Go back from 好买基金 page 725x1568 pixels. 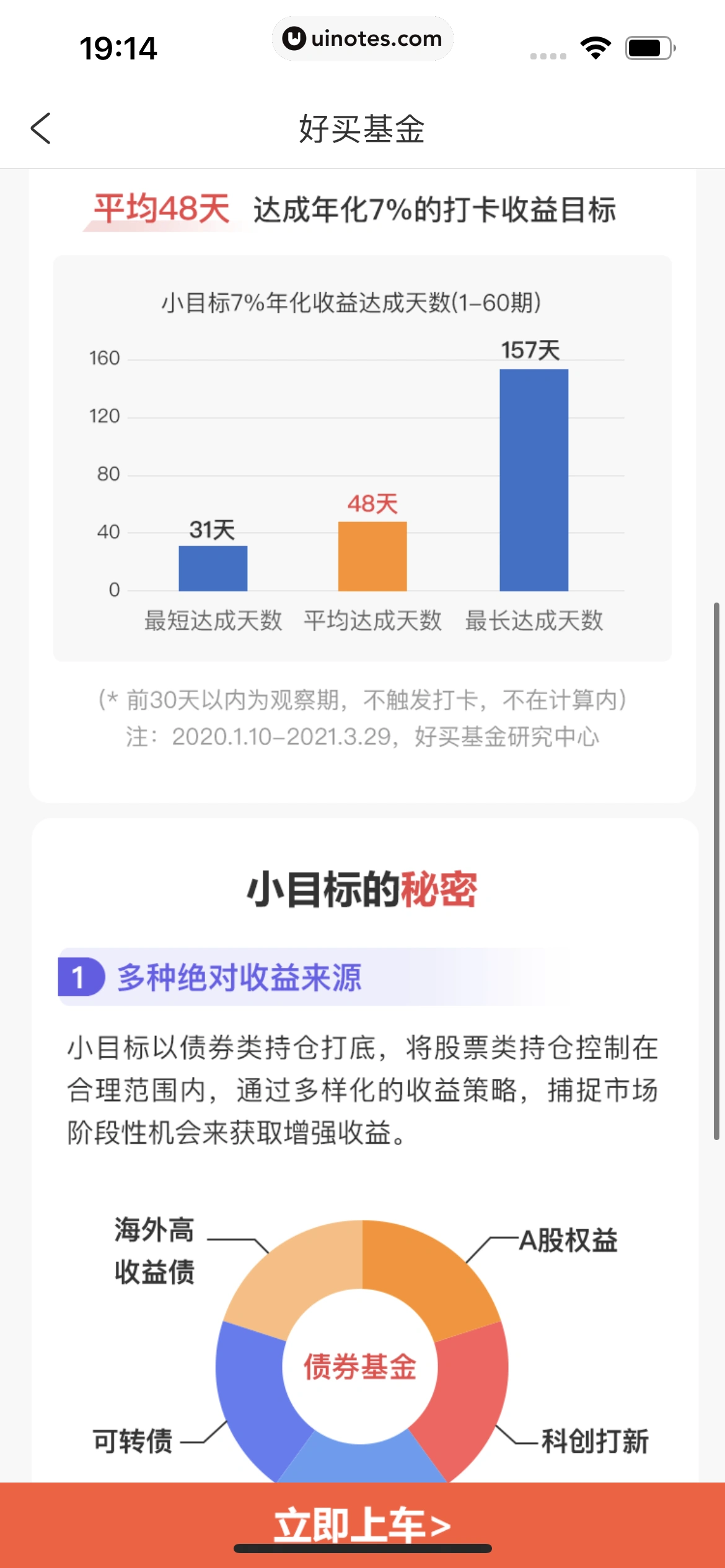(x=41, y=129)
